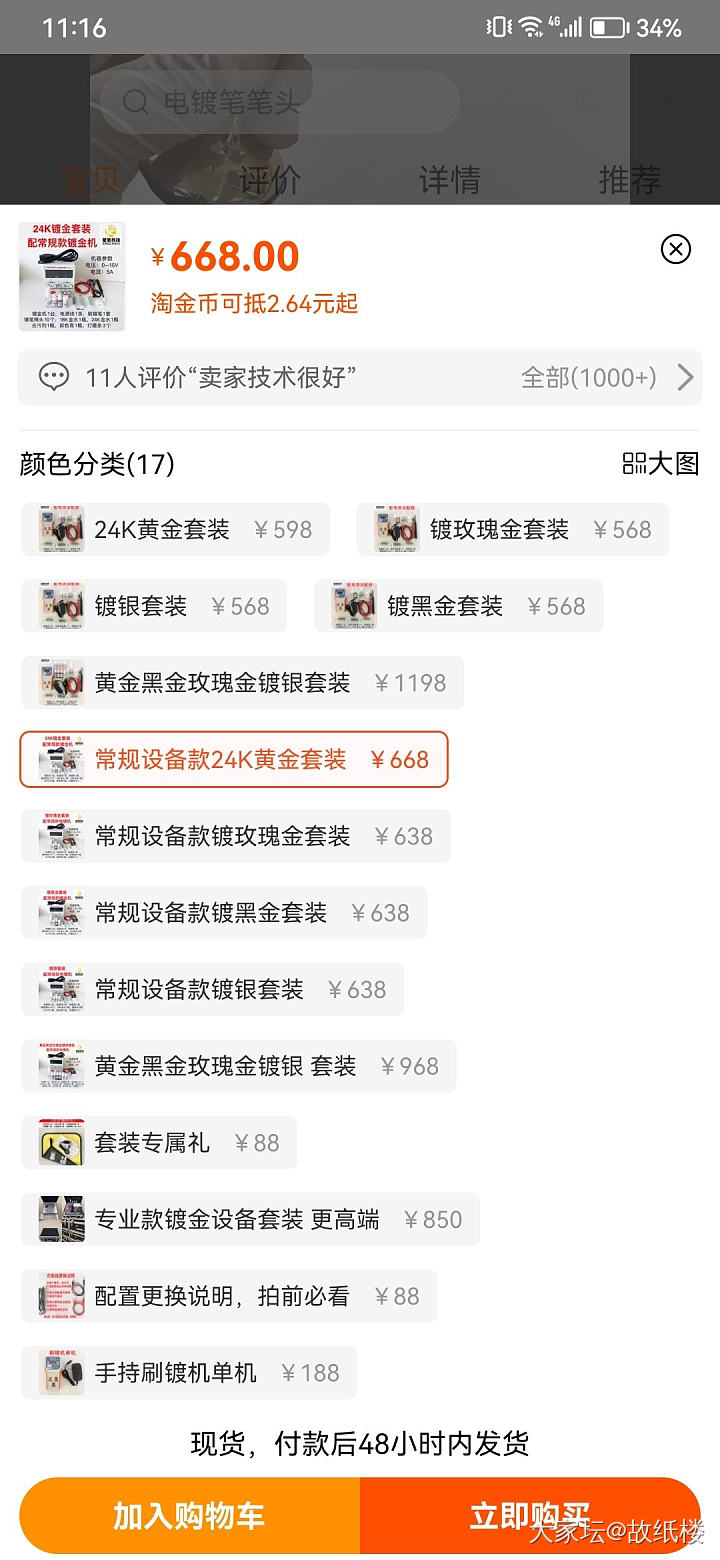Pick 手持刷镀机单机 ¥188 option

pos(189,1373)
